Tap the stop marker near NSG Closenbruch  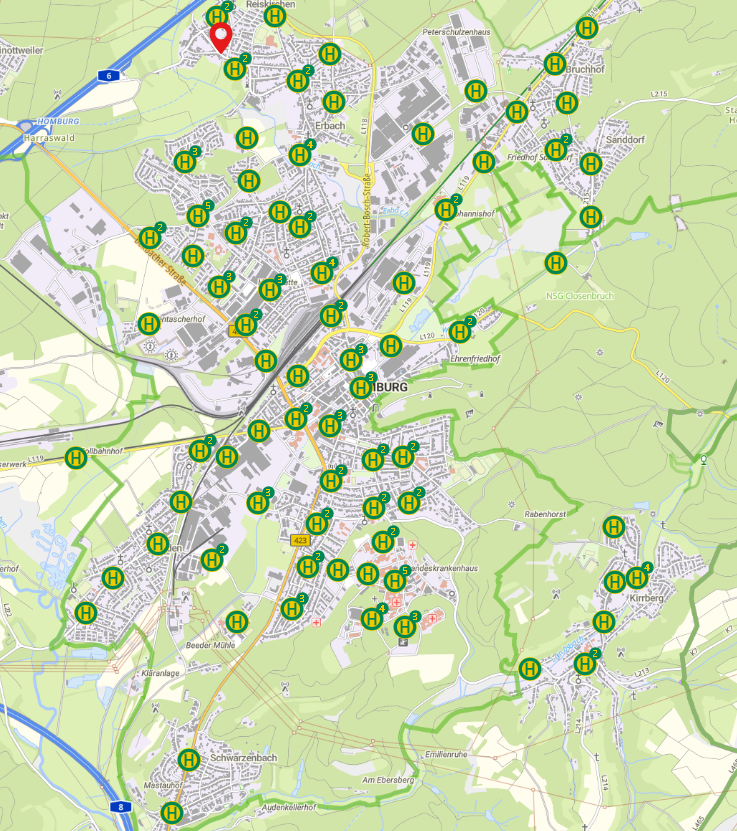(556, 262)
